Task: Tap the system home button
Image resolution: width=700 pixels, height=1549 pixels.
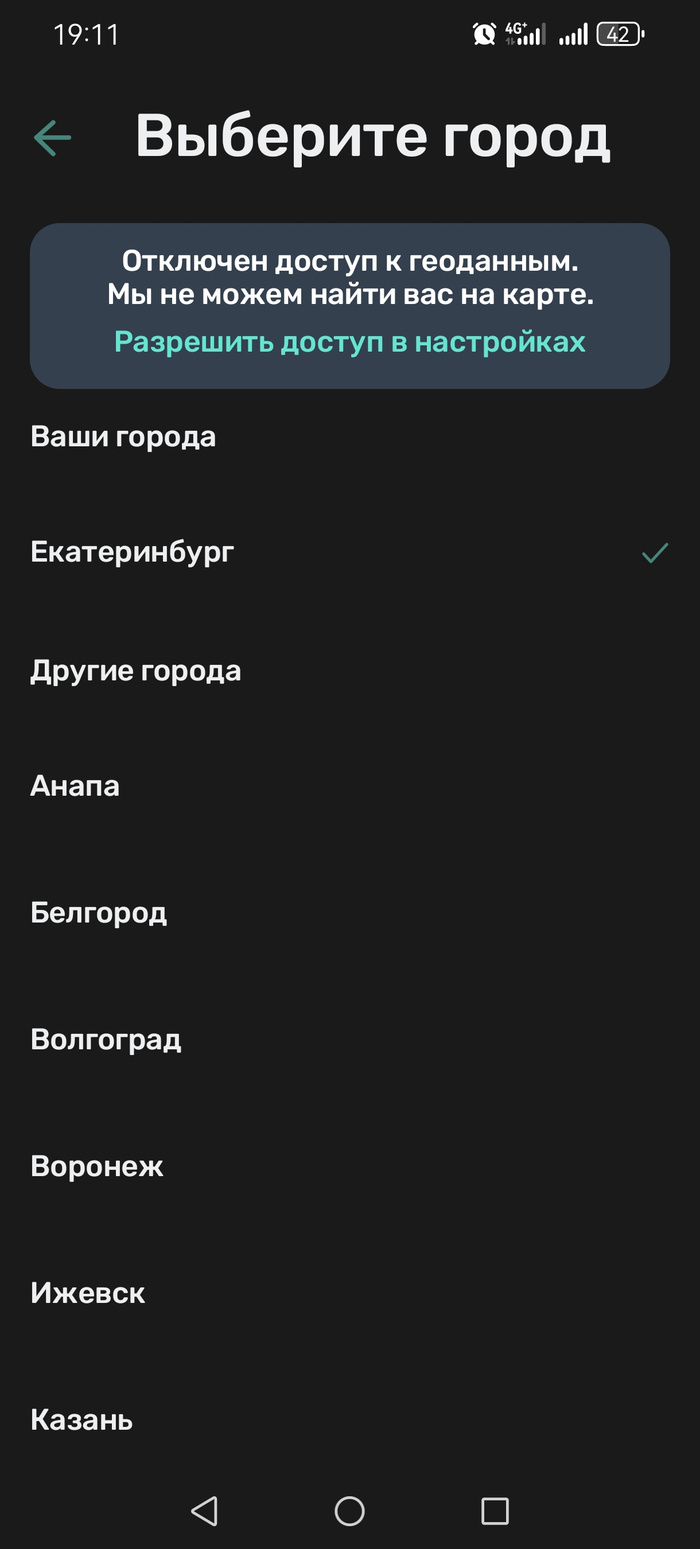Action: [x=349, y=1510]
